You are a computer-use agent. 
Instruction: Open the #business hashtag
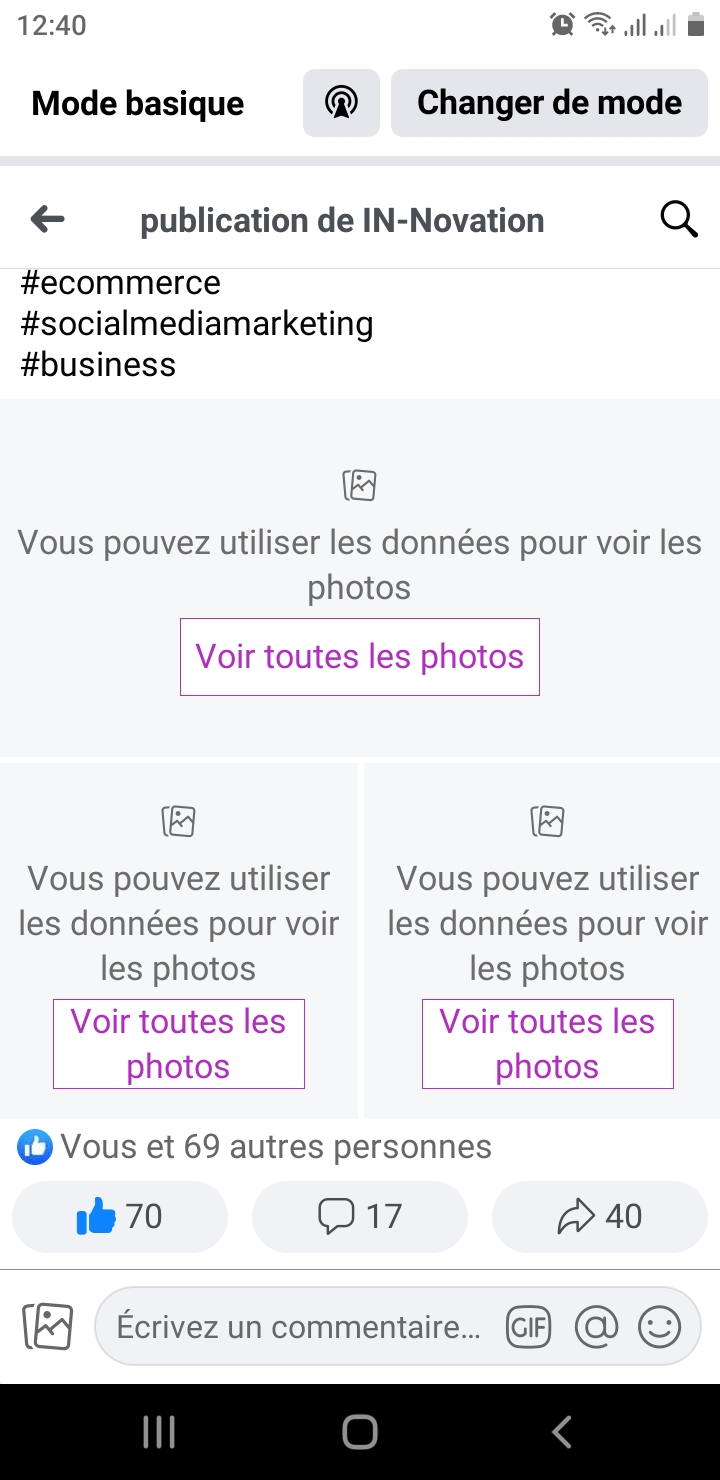pyautogui.click(x=98, y=364)
